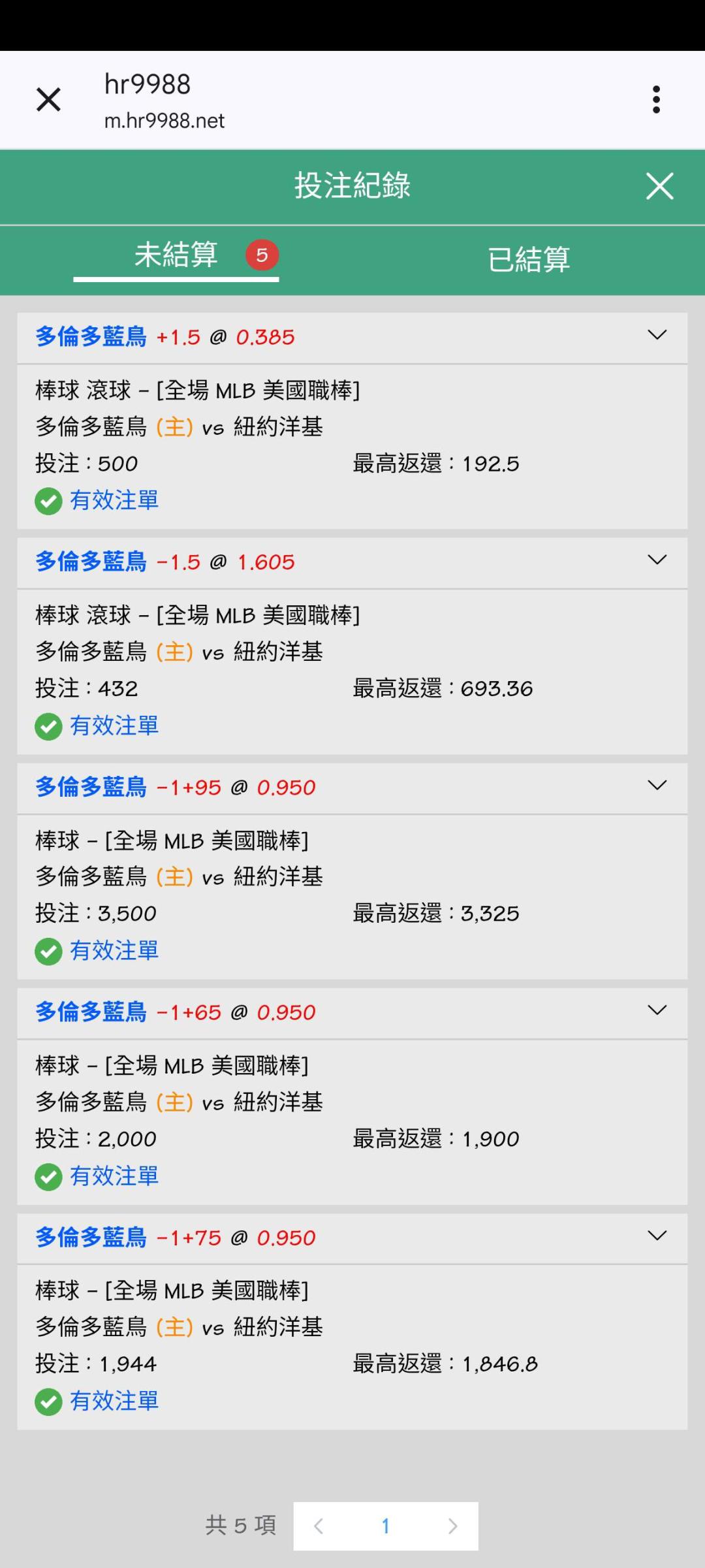Expand the -1+65 @ 0.950 bet
Viewport: 705px width, 1568px height.
[x=657, y=1011]
